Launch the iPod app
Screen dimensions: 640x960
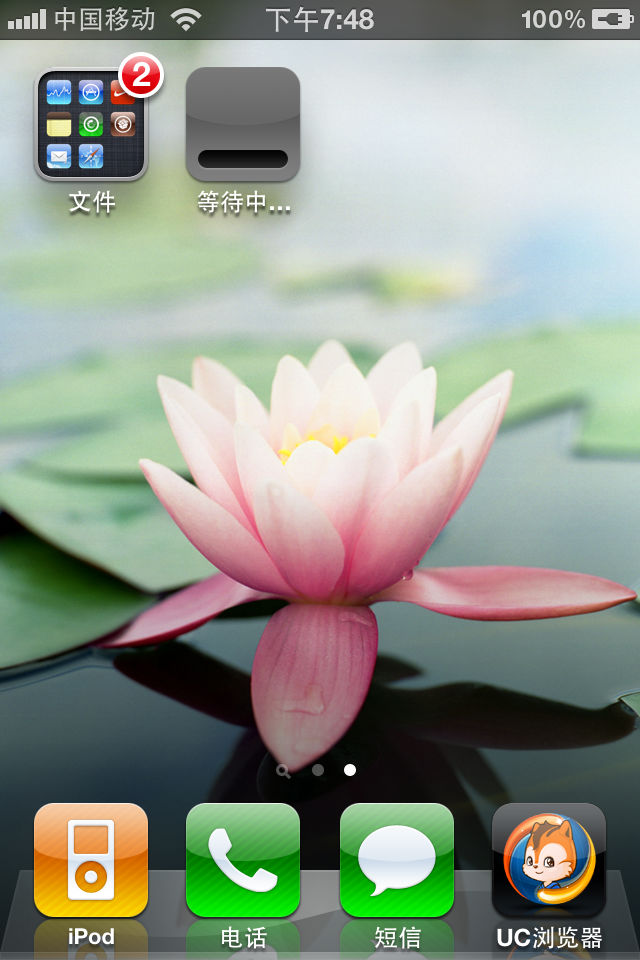(x=91, y=860)
